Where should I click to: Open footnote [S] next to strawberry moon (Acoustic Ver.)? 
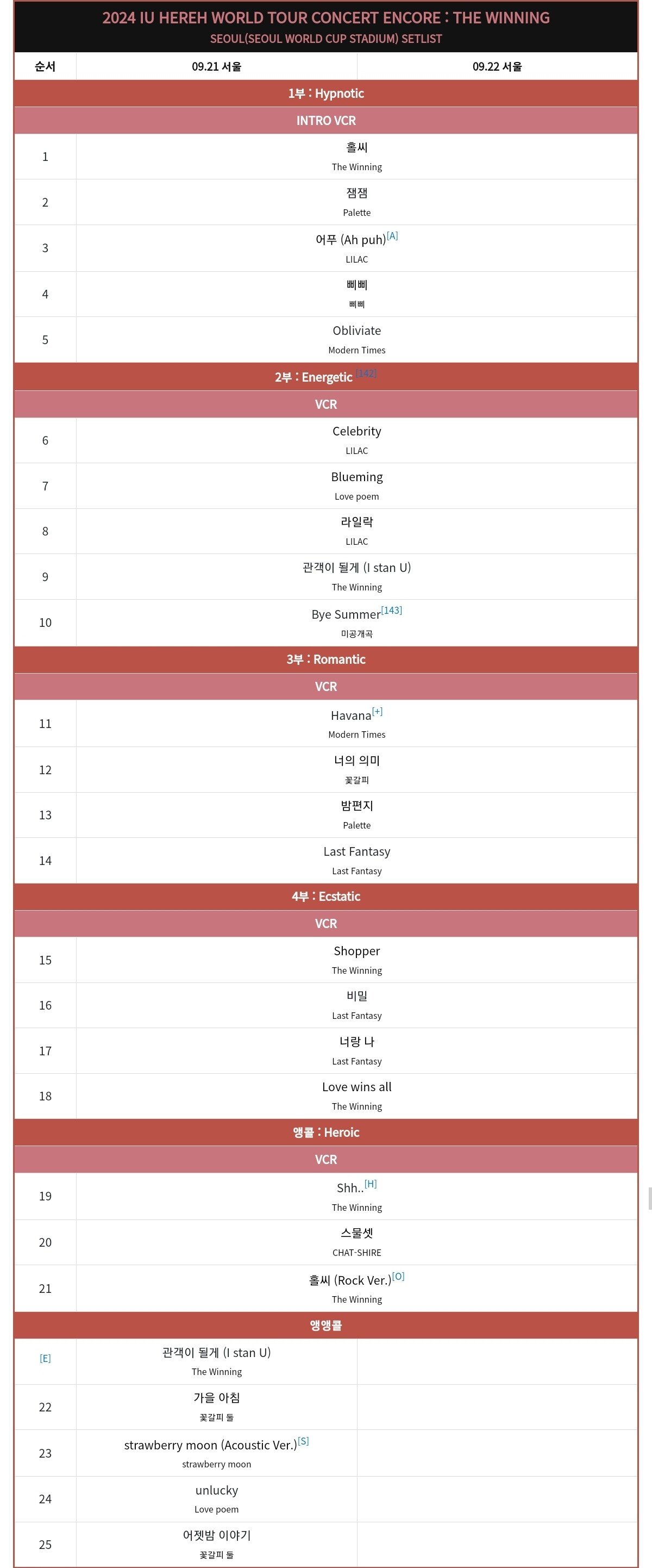coord(303,1441)
